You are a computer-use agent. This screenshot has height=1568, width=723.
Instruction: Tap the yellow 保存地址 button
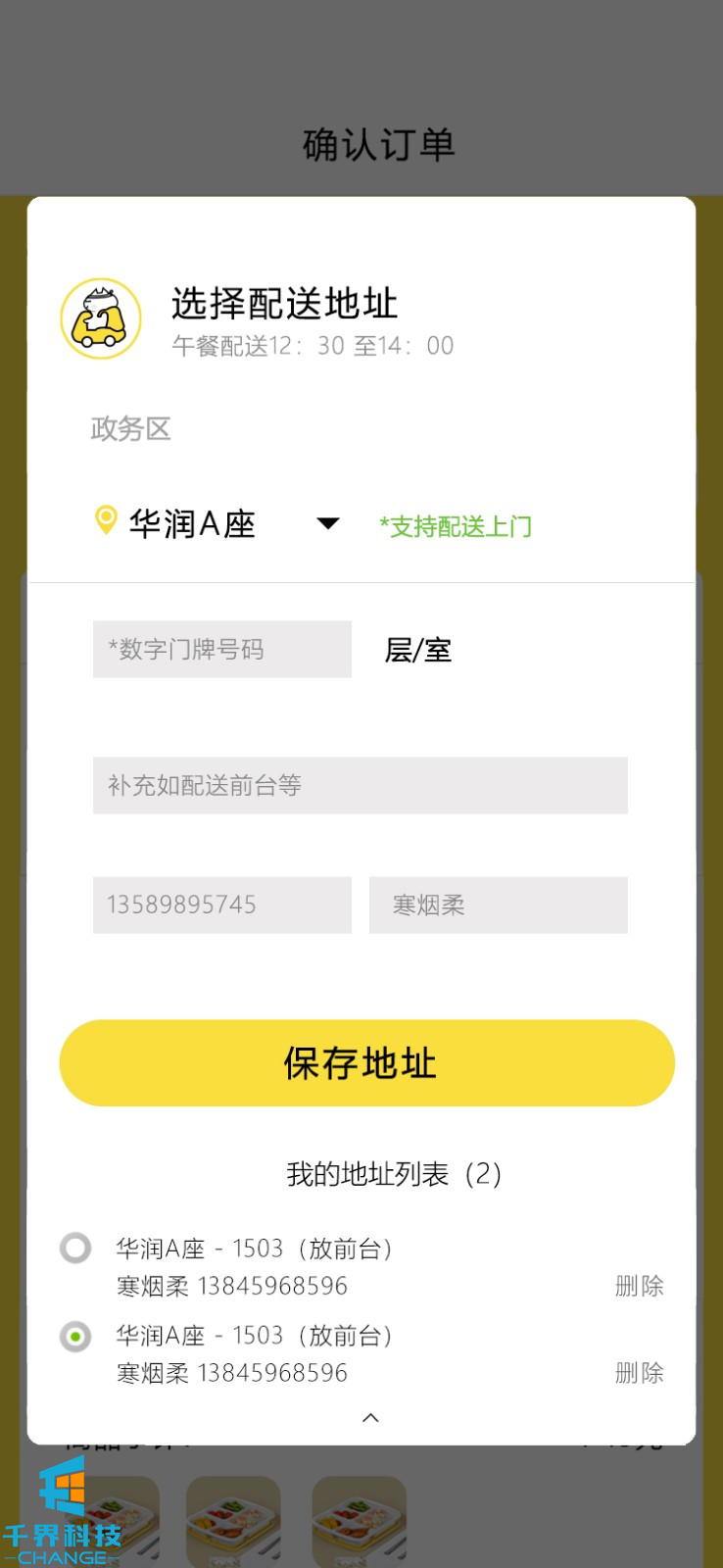tap(366, 1063)
